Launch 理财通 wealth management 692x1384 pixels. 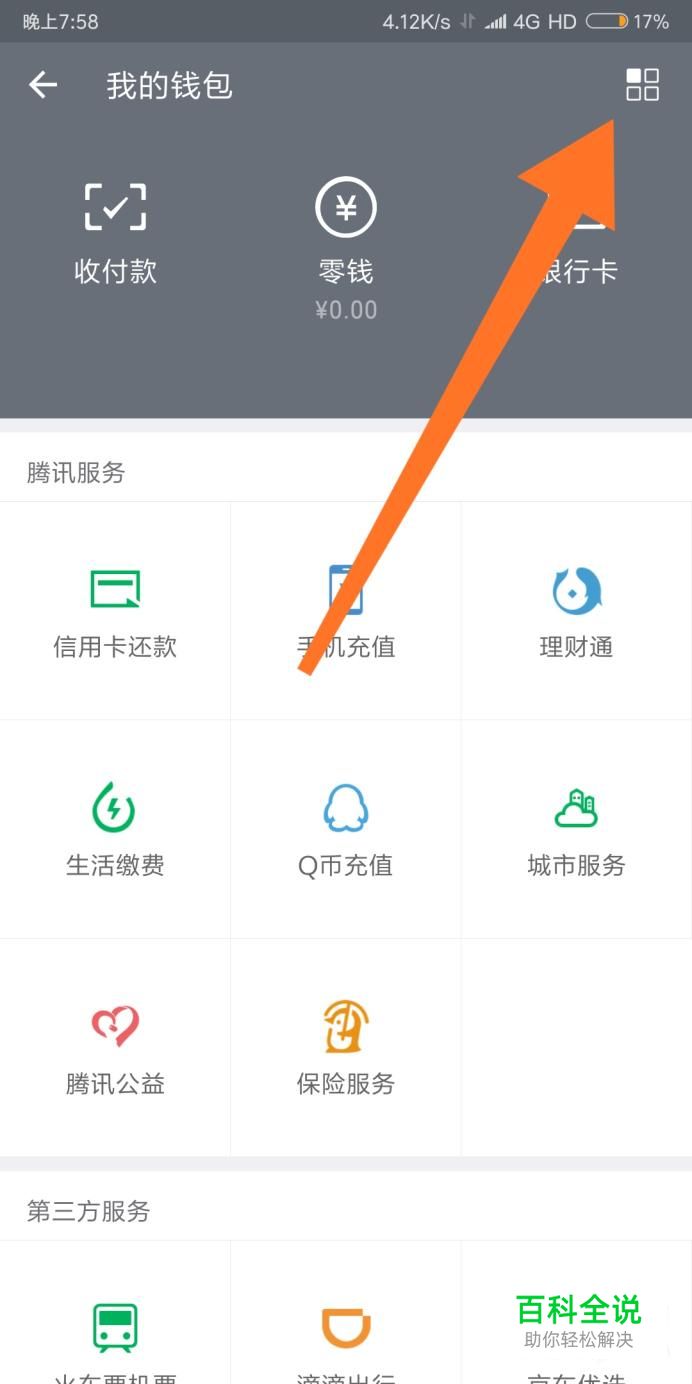(x=577, y=610)
